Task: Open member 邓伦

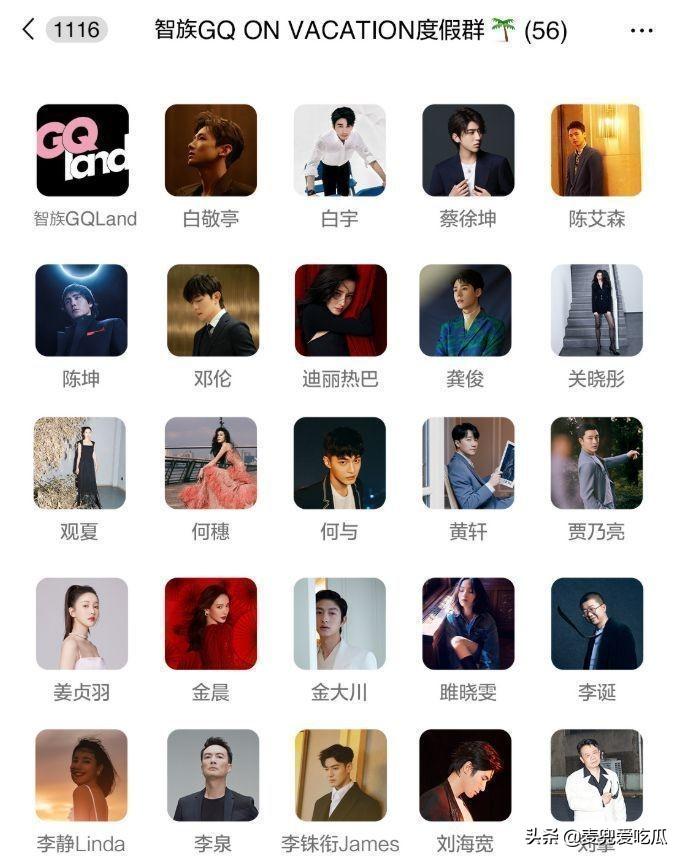Action: coord(211,310)
